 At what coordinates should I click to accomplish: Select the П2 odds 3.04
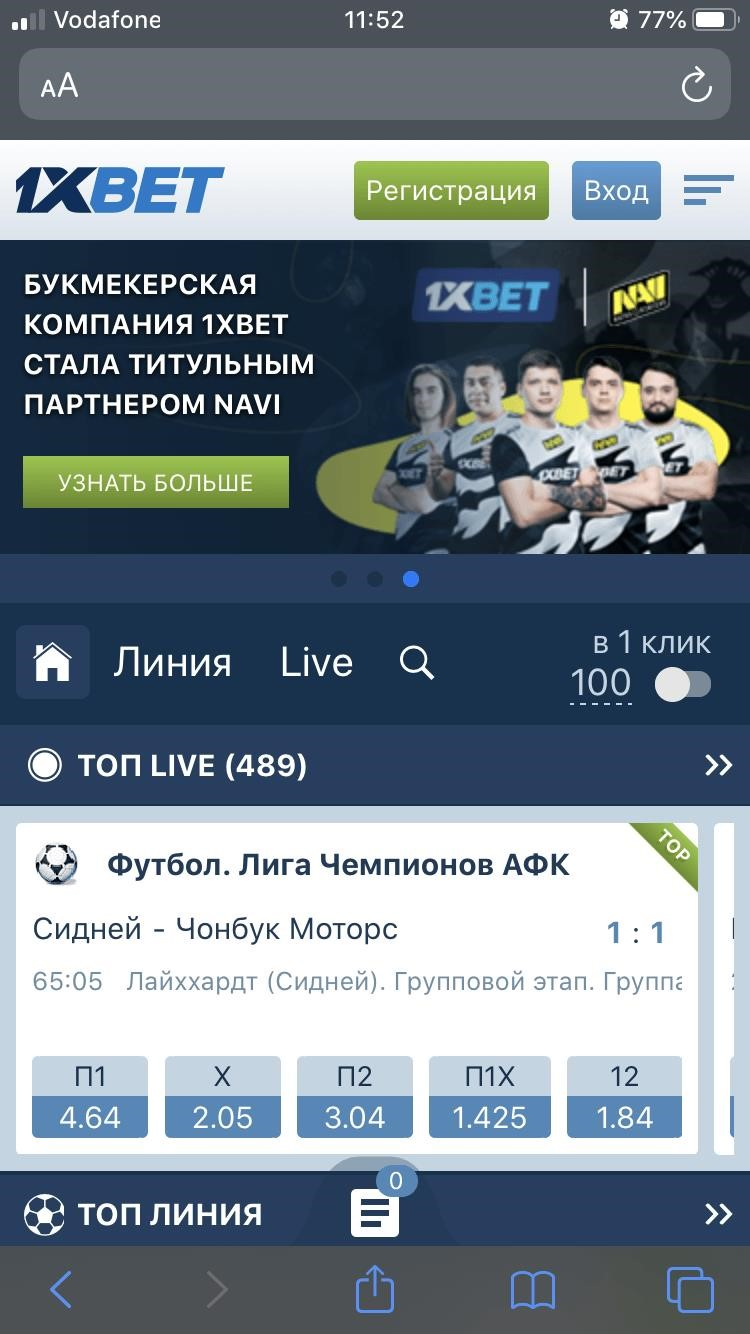click(x=355, y=1097)
